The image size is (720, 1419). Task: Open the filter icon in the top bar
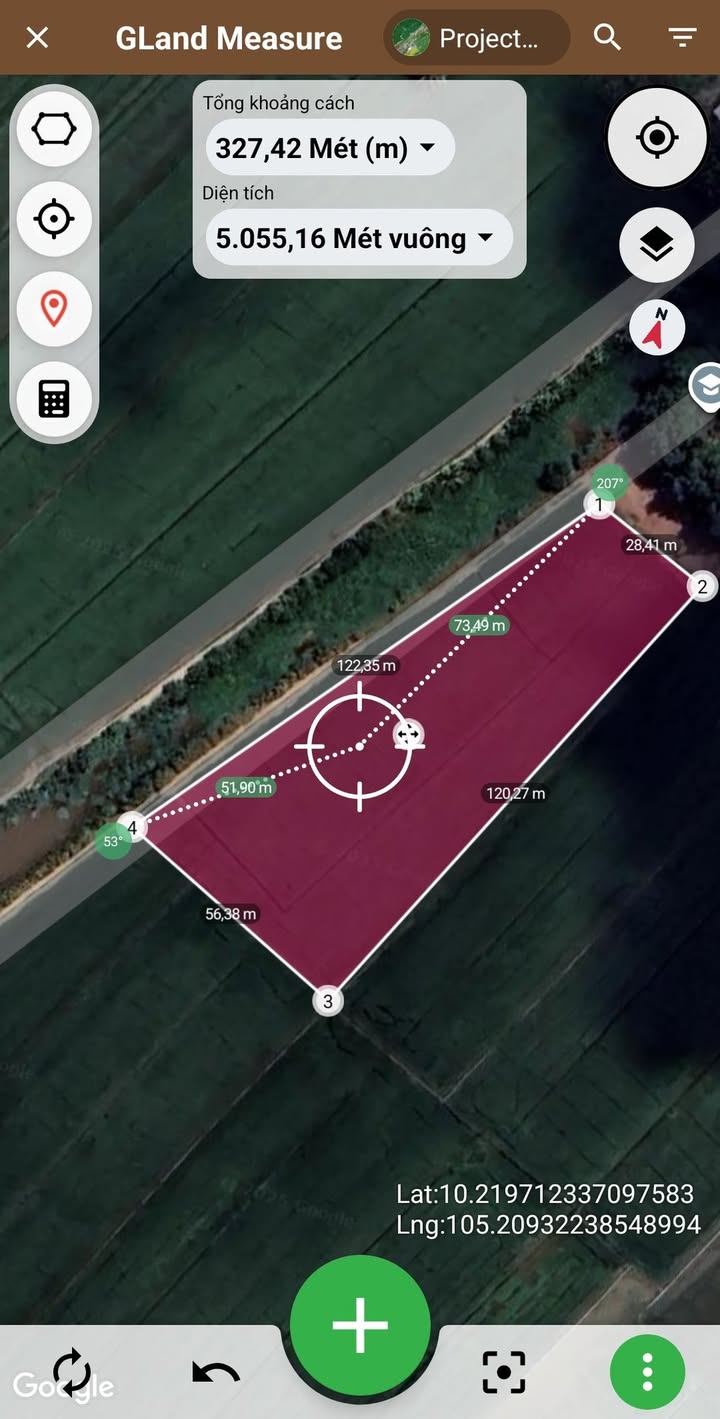point(682,38)
